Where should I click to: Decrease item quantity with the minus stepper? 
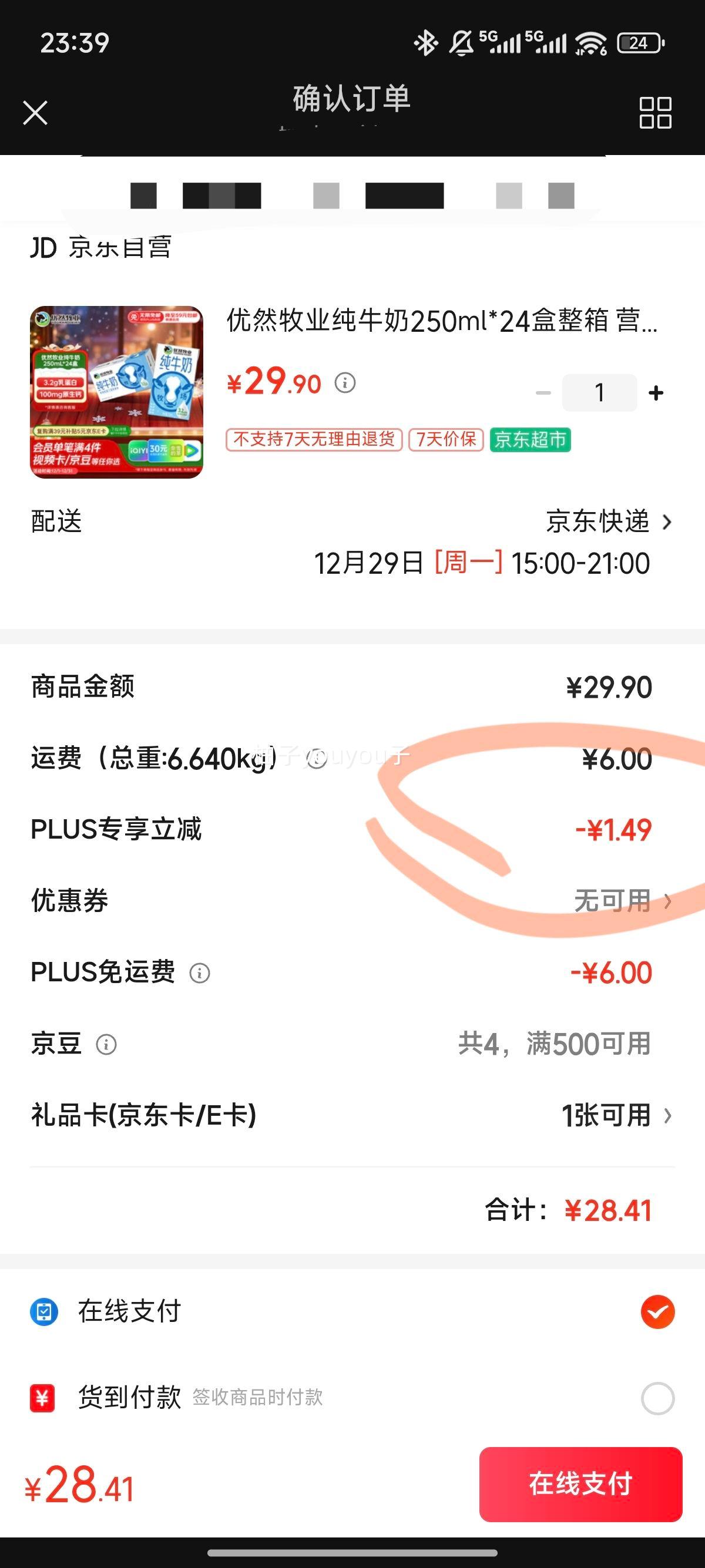[543, 393]
